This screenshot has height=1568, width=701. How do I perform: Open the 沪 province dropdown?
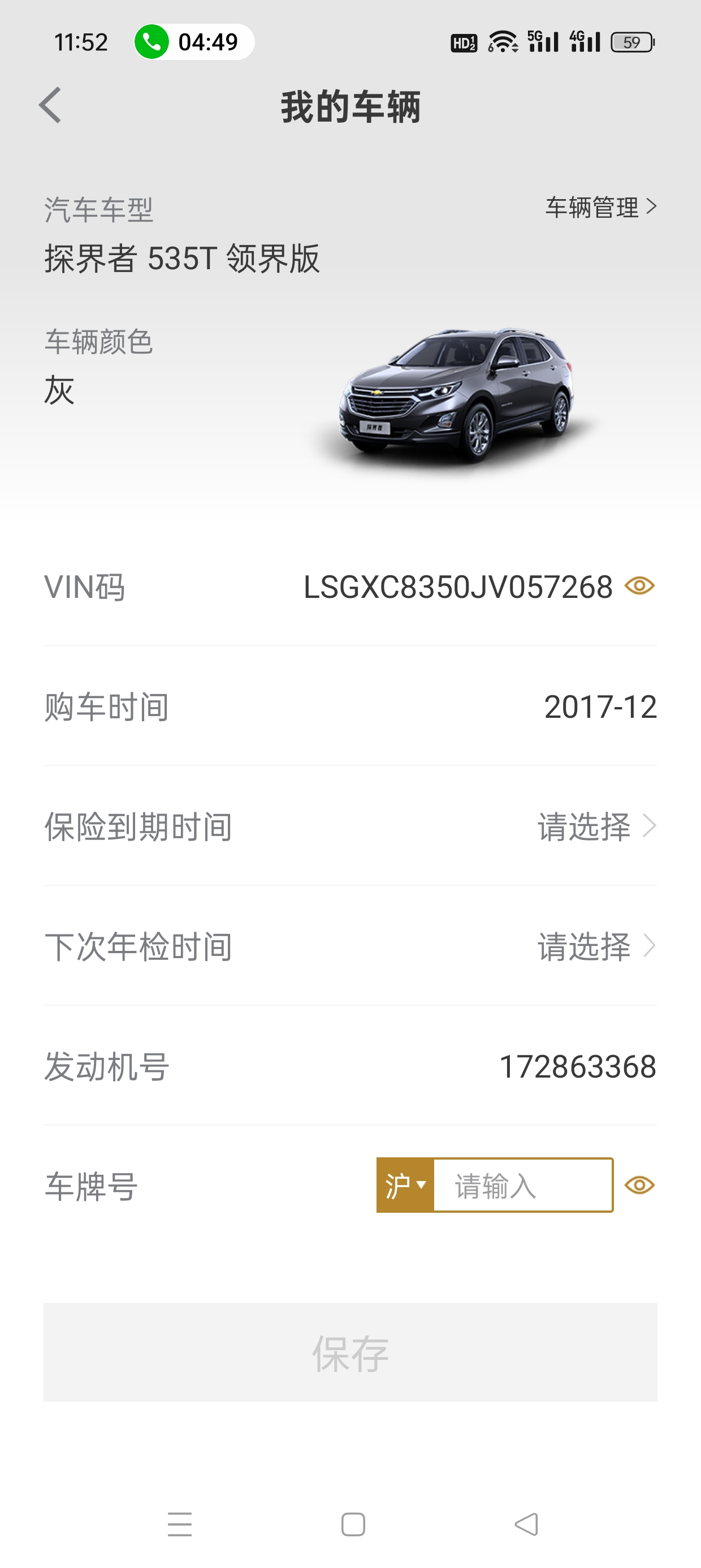coord(405,1185)
